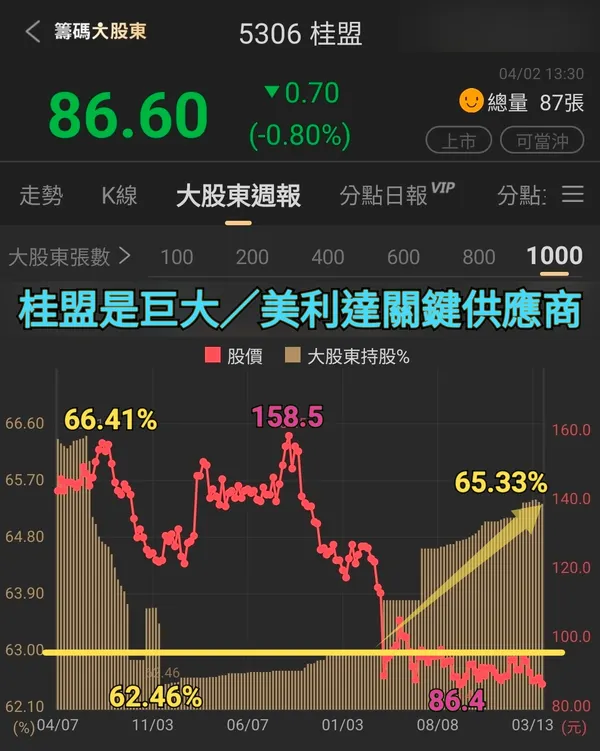Viewport: 600px width, 751px height.
Task: Go back via the 籌碼大股東 back arrow
Action: point(33,32)
